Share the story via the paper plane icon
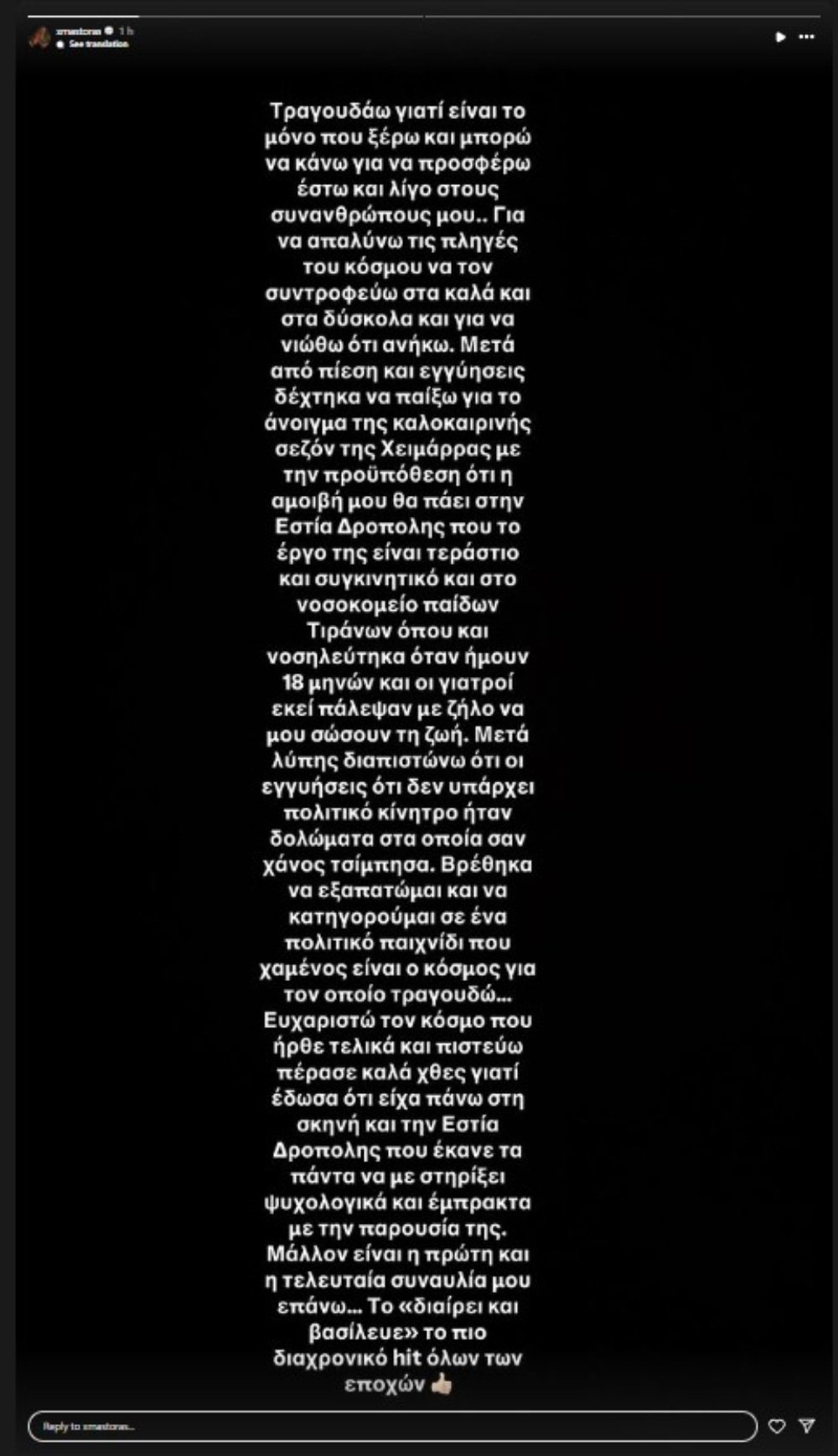Image resolution: width=838 pixels, height=1456 pixels. click(x=806, y=1426)
